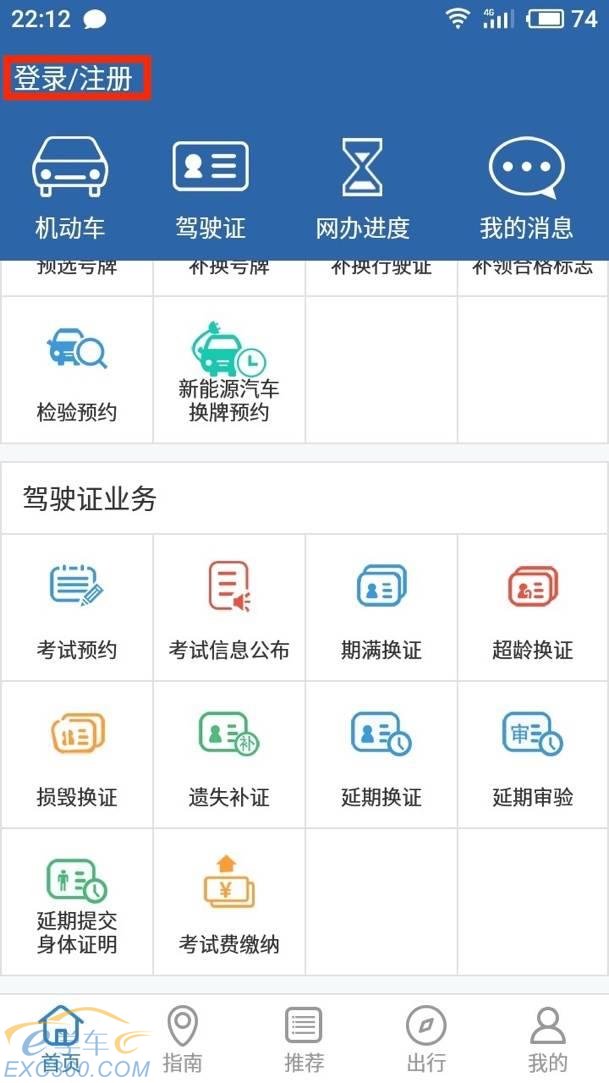The width and height of the screenshot is (609, 1083).
Task: Open 延期提交身体证明
Action: pyautogui.click(x=77, y=902)
